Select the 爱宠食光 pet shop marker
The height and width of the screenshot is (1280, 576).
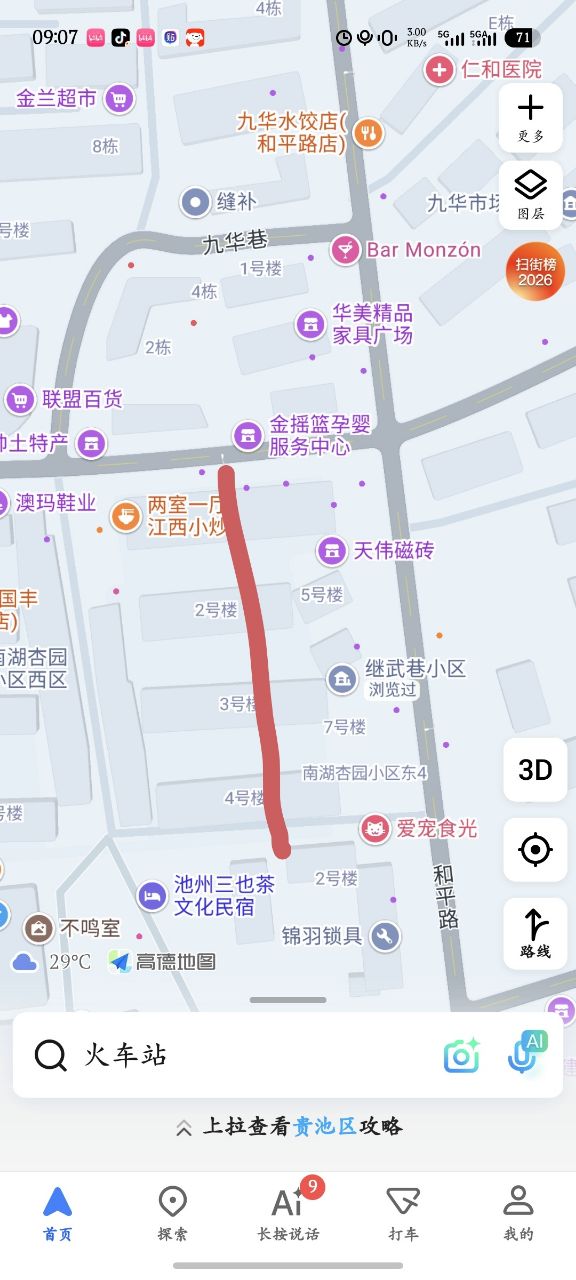(x=419, y=828)
